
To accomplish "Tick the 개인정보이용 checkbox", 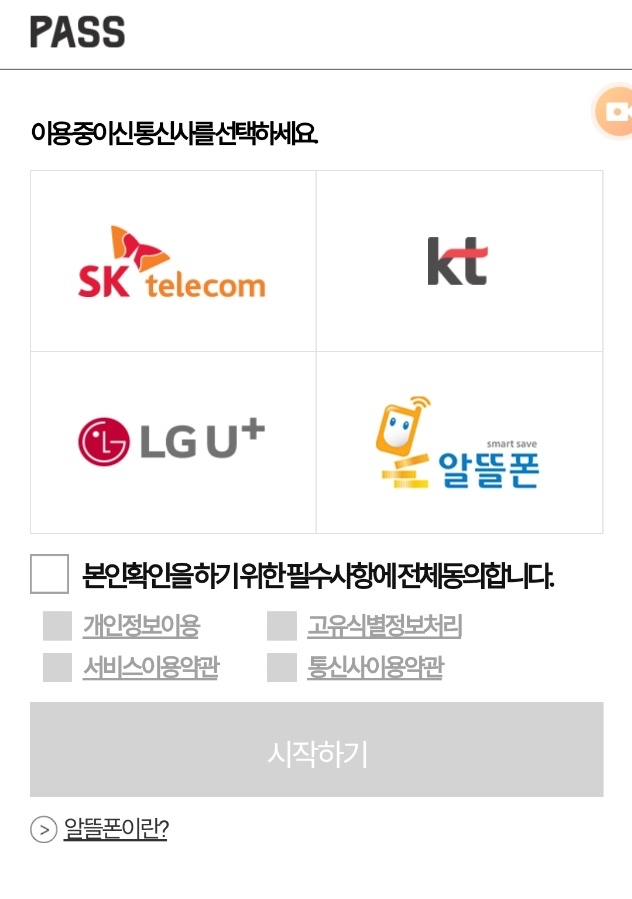I will click(x=57, y=626).
